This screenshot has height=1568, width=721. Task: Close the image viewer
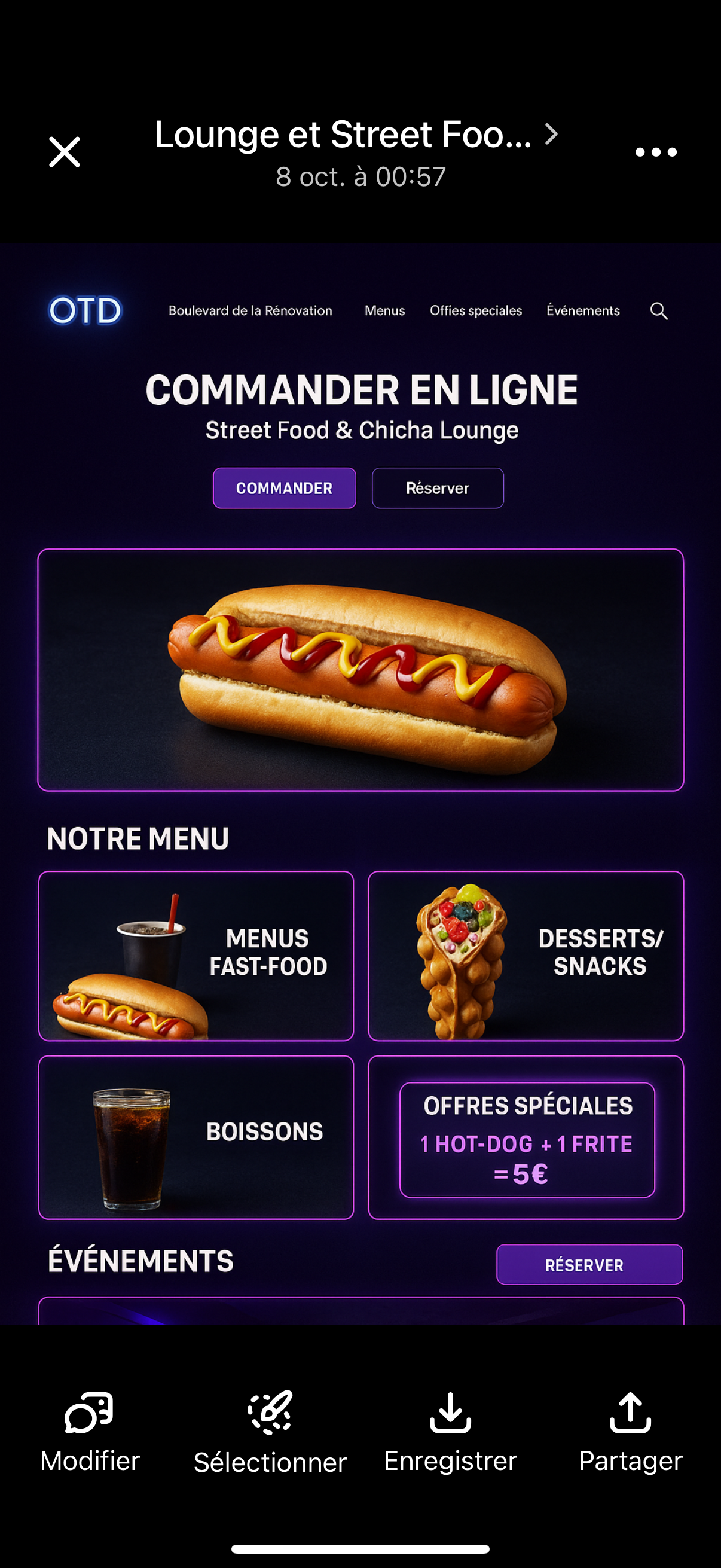point(65,151)
